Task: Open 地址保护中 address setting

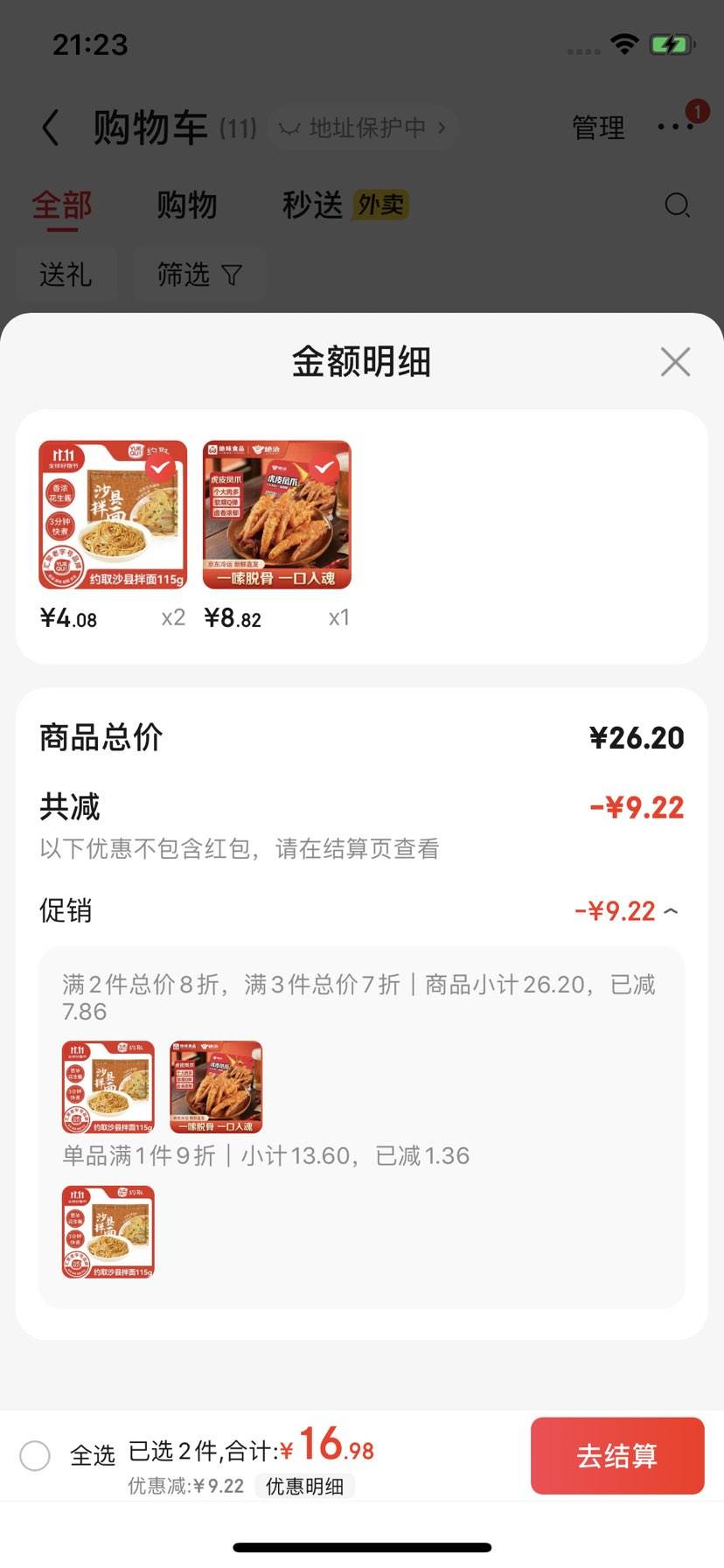Action: click(362, 128)
